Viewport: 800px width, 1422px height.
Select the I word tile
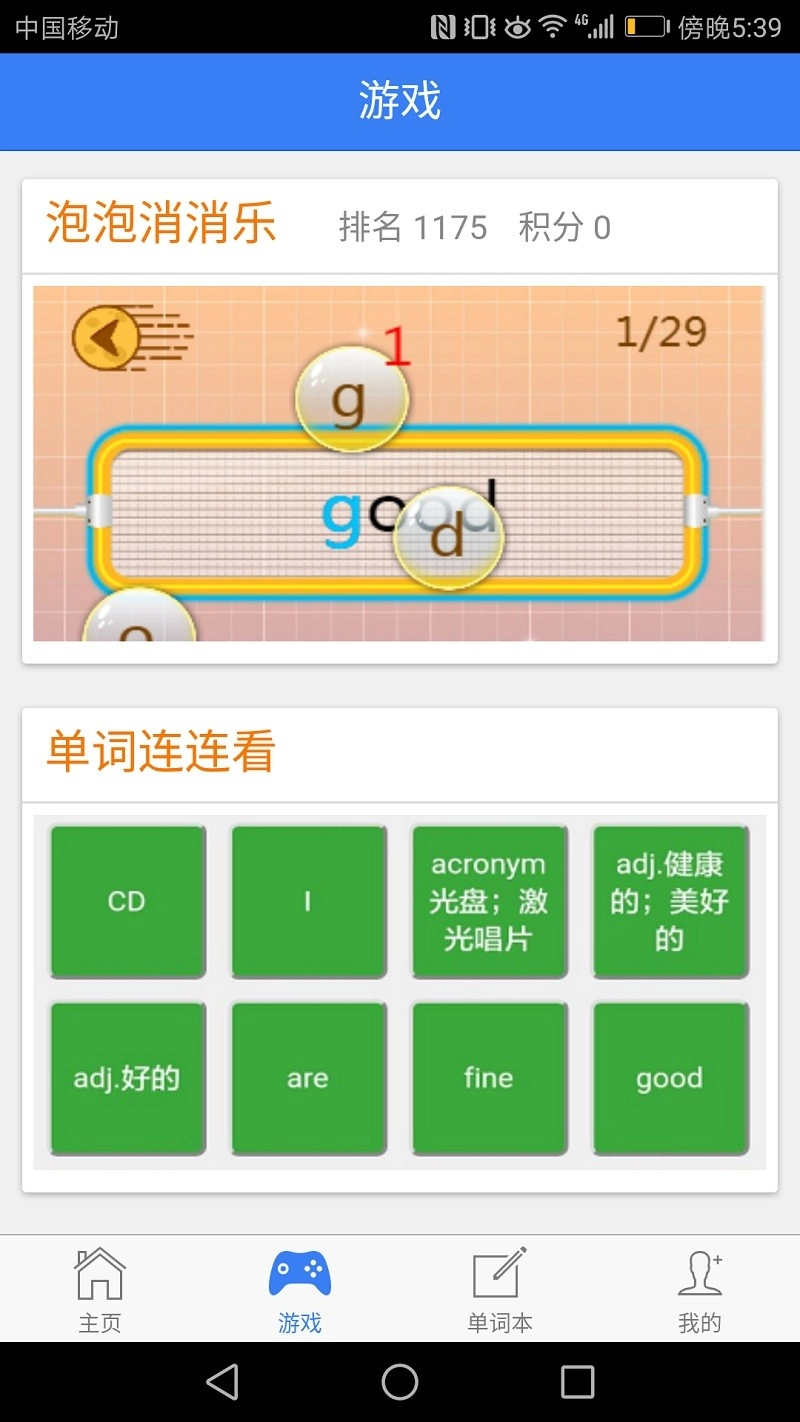pos(308,901)
